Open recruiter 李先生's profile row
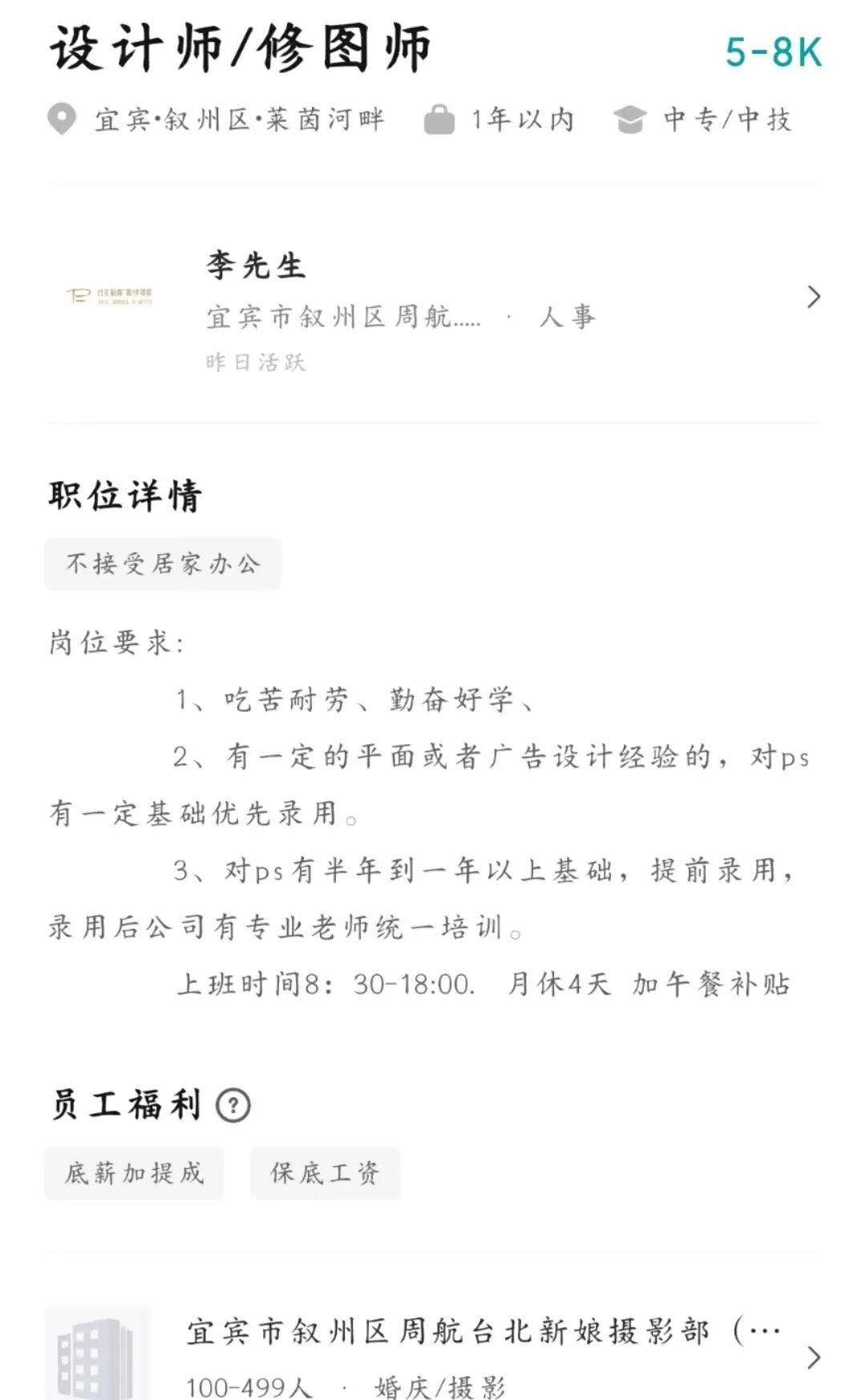The image size is (866, 1400). pos(433,305)
